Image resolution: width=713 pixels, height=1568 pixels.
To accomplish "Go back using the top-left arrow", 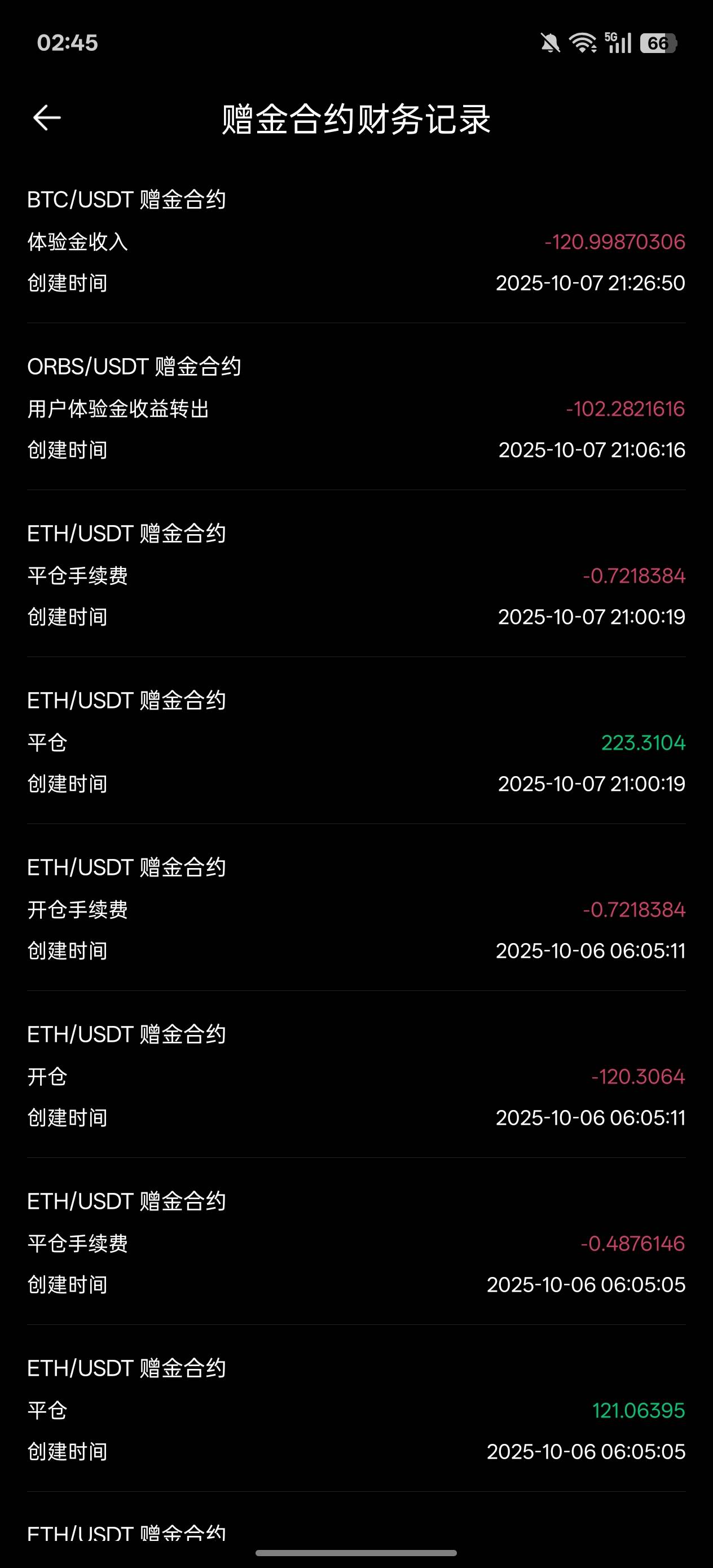I will point(47,117).
